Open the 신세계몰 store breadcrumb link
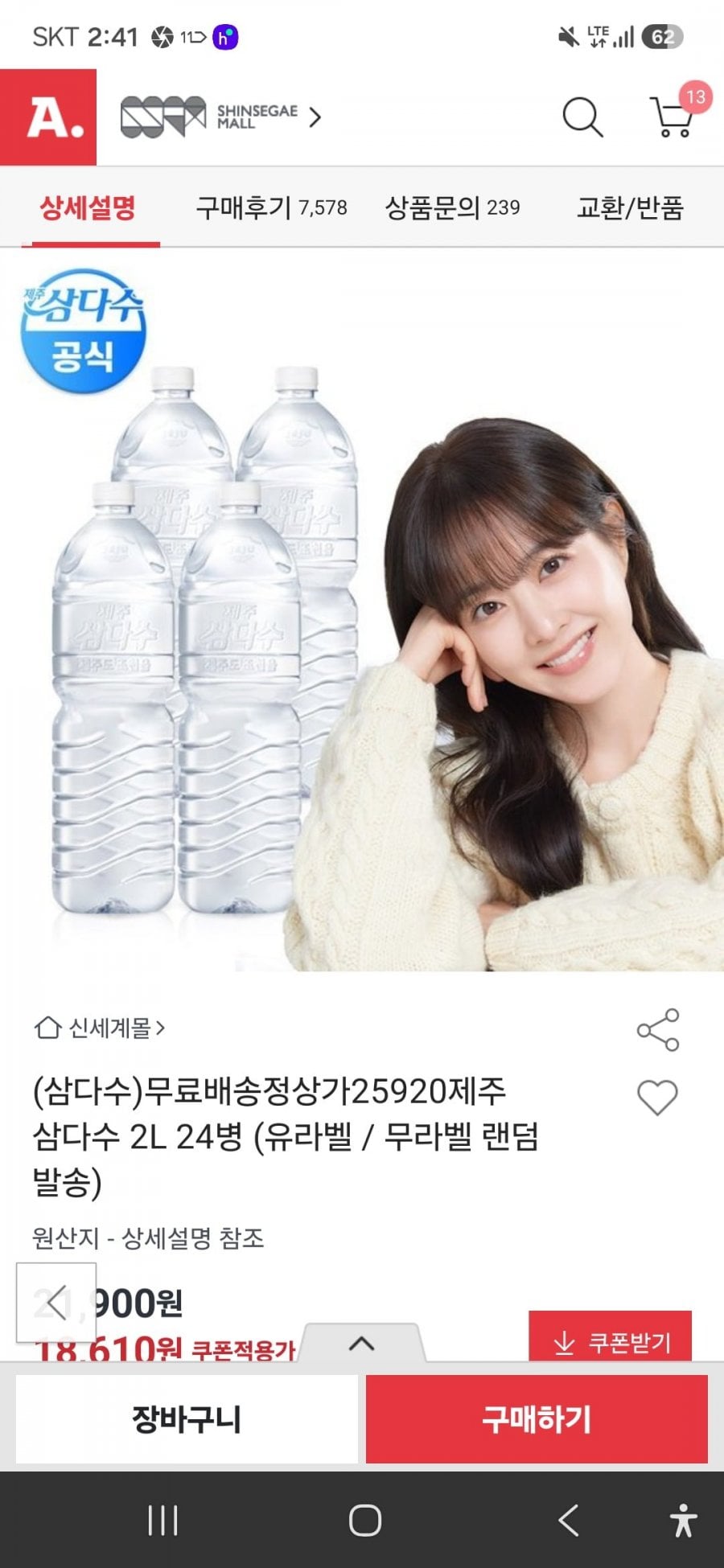The width and height of the screenshot is (724, 1568). tap(100, 1028)
